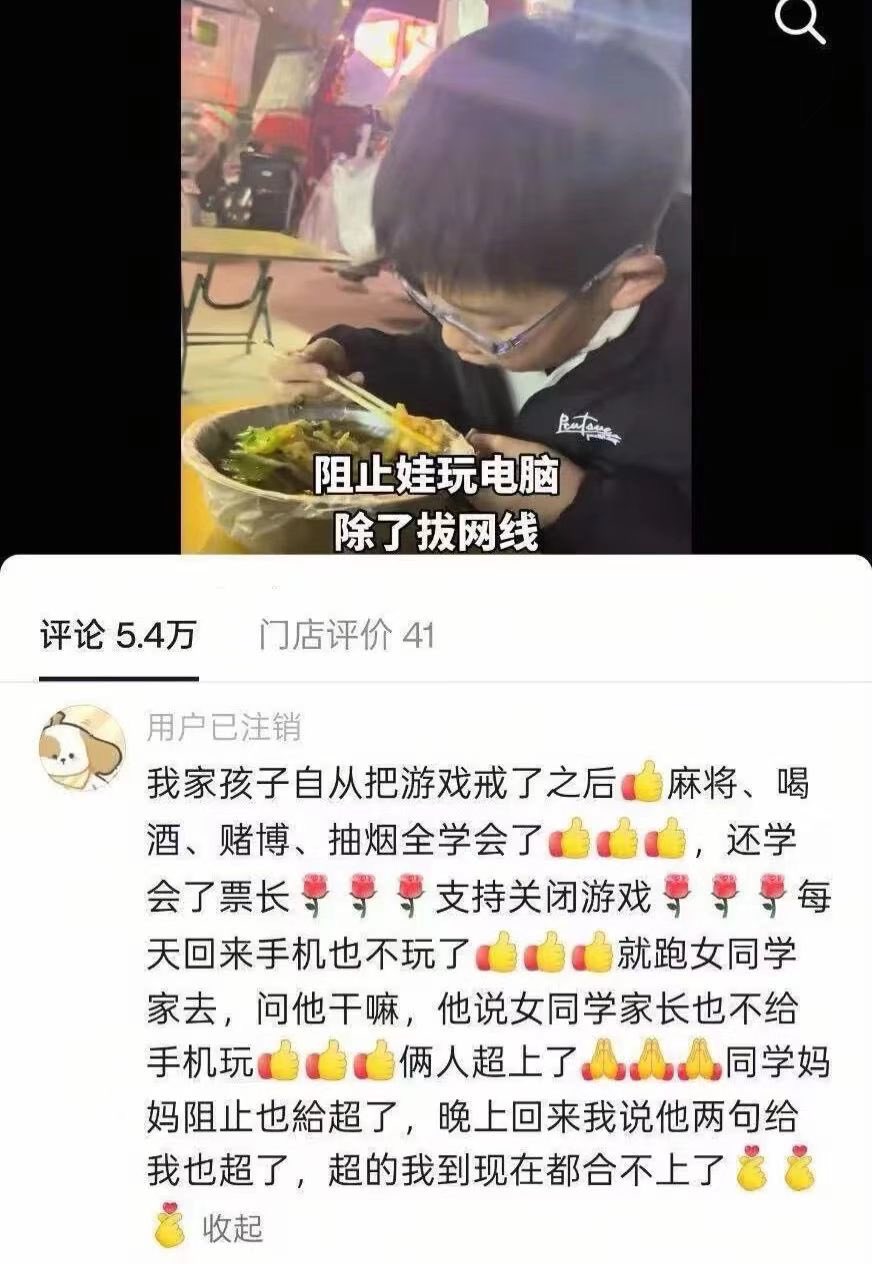
Task: Switch to the 评论 5.4万 tab
Action: pos(118,636)
